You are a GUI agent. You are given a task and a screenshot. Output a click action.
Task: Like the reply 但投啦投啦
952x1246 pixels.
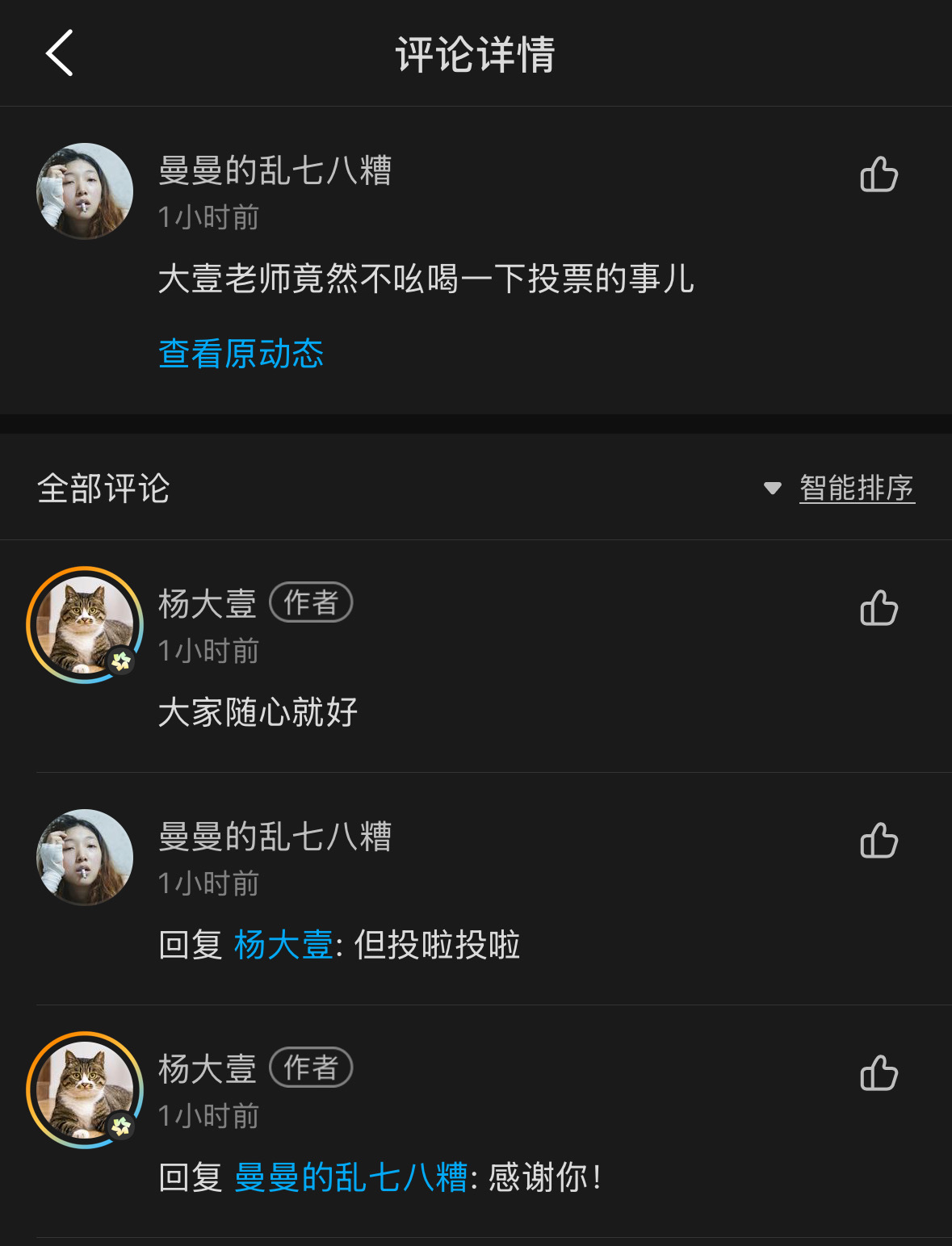click(x=879, y=841)
